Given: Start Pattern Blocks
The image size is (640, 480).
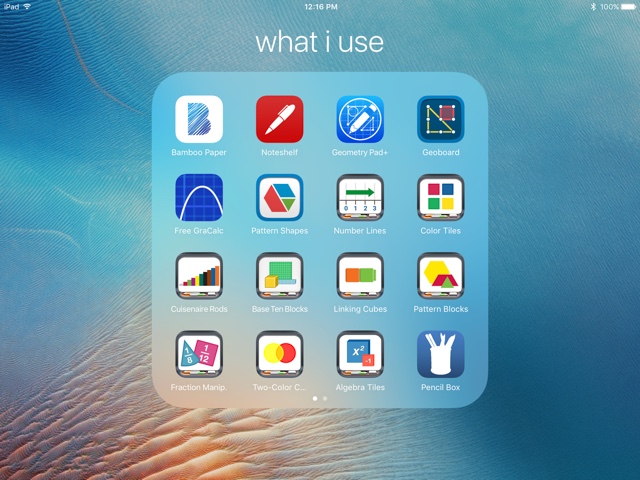Looking at the screenshot, I should [440, 276].
